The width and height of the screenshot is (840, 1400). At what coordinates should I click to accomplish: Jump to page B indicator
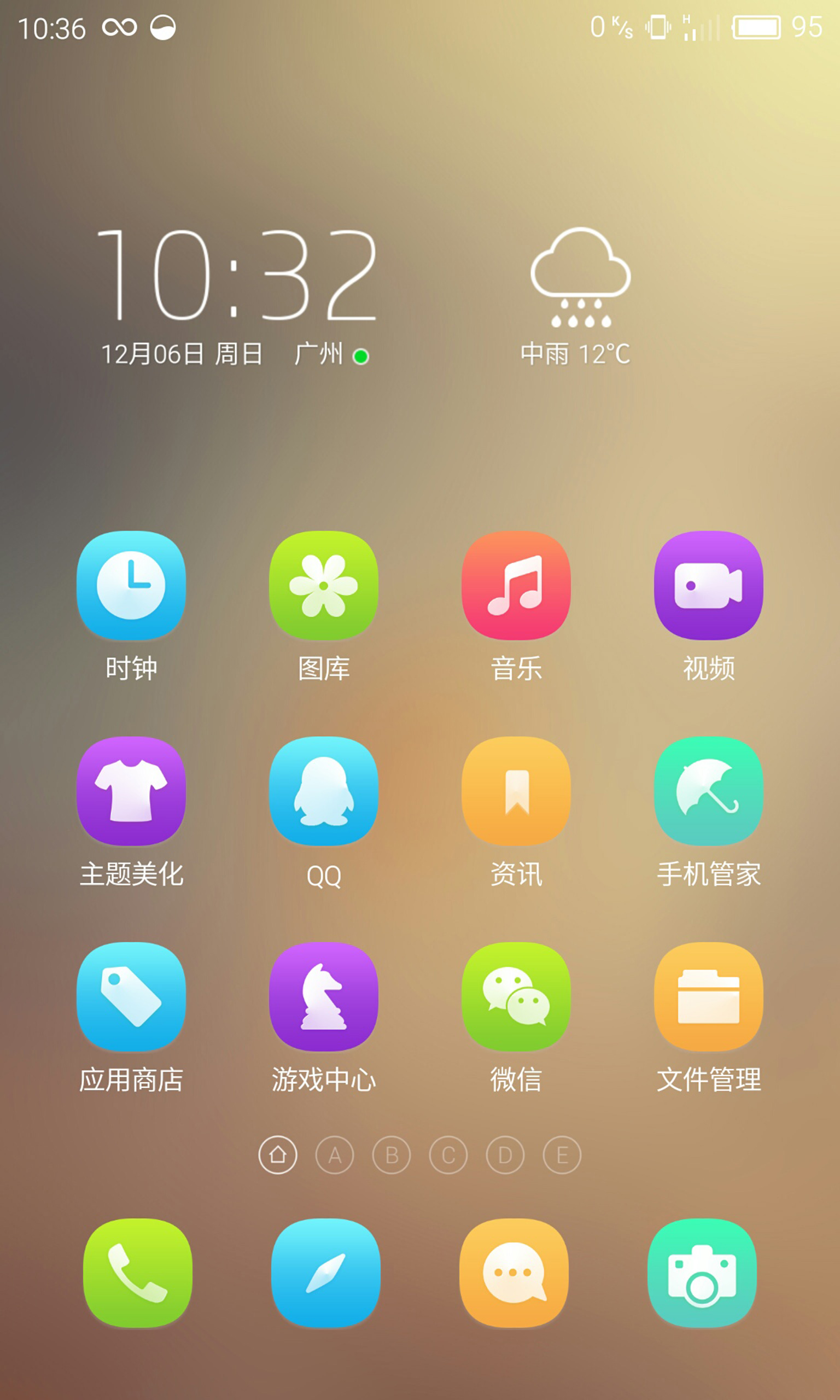click(392, 1155)
